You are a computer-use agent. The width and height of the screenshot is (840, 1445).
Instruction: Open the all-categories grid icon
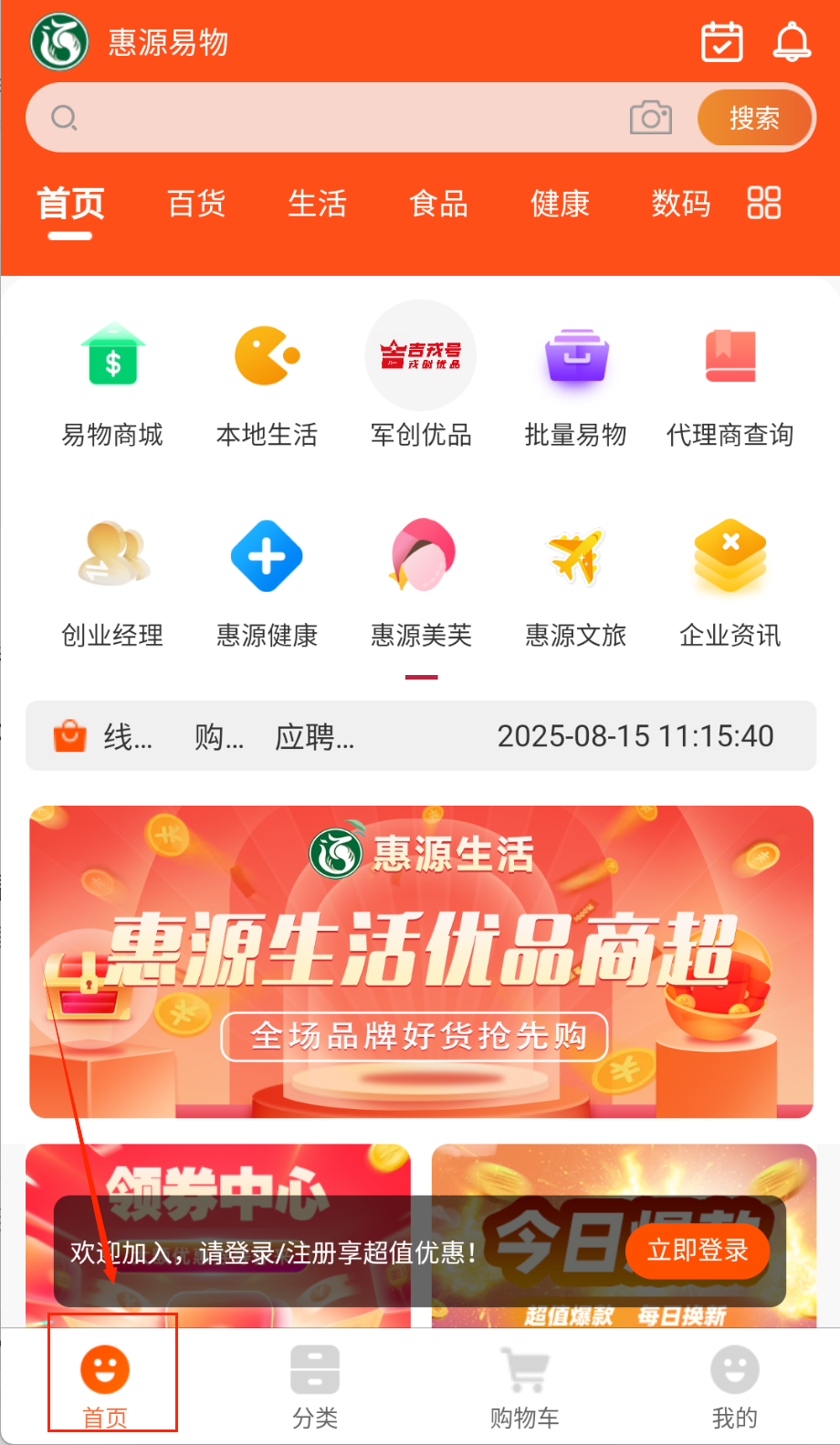point(763,203)
